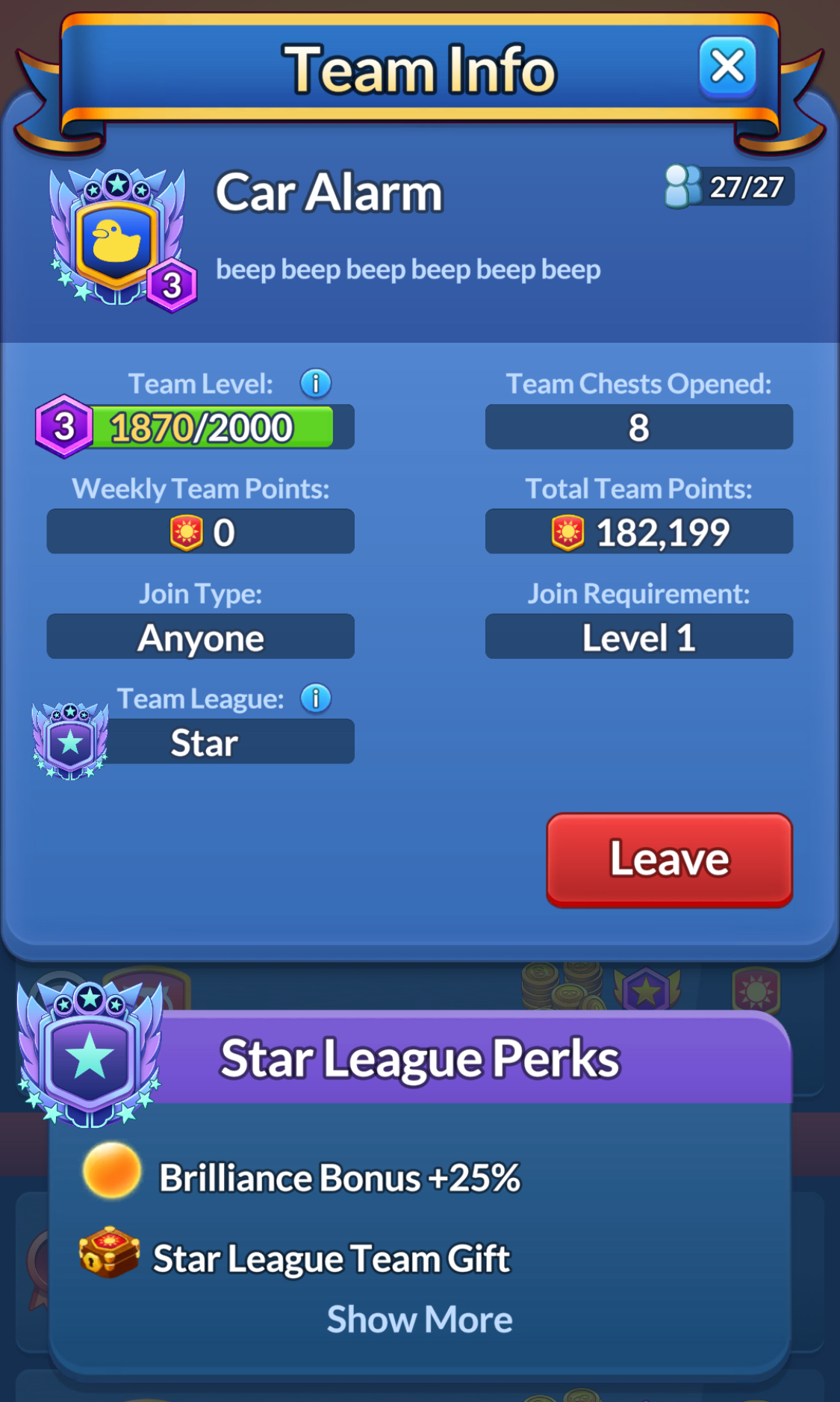Image resolution: width=840 pixels, height=1402 pixels.
Task: Close the Team Info dialog
Action: (727, 66)
